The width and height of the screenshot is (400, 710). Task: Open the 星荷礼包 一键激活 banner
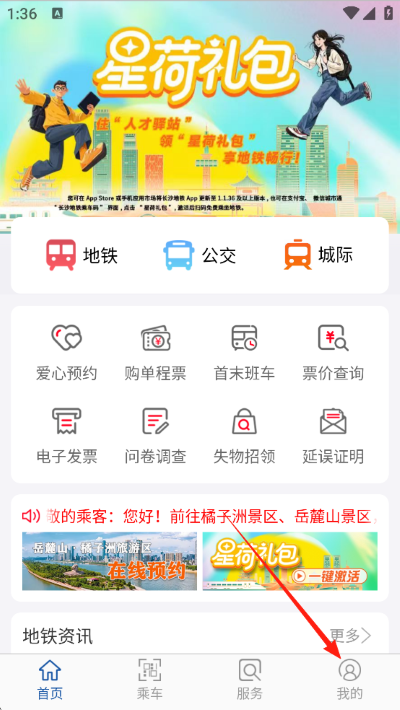[x=290, y=561]
